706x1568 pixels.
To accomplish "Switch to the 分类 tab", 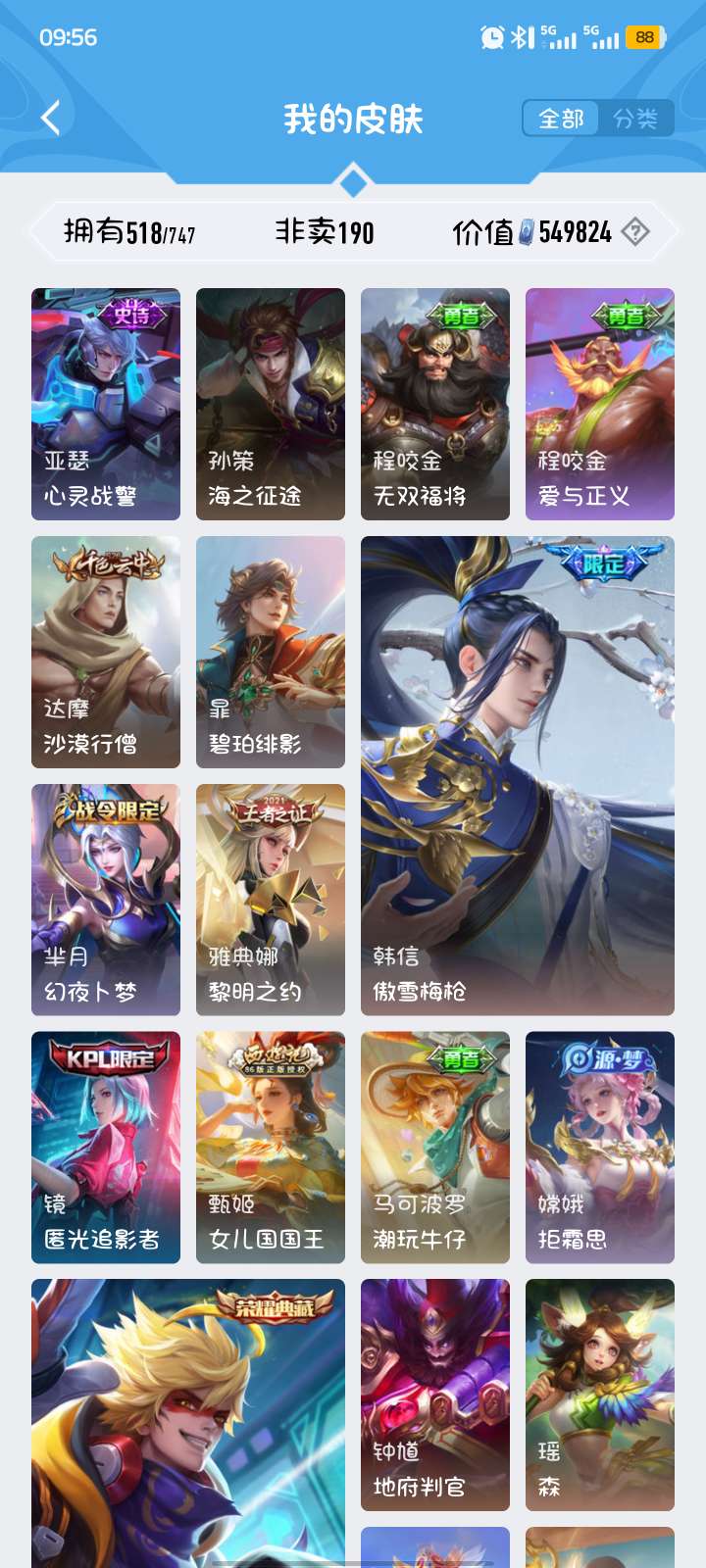I will [635, 119].
